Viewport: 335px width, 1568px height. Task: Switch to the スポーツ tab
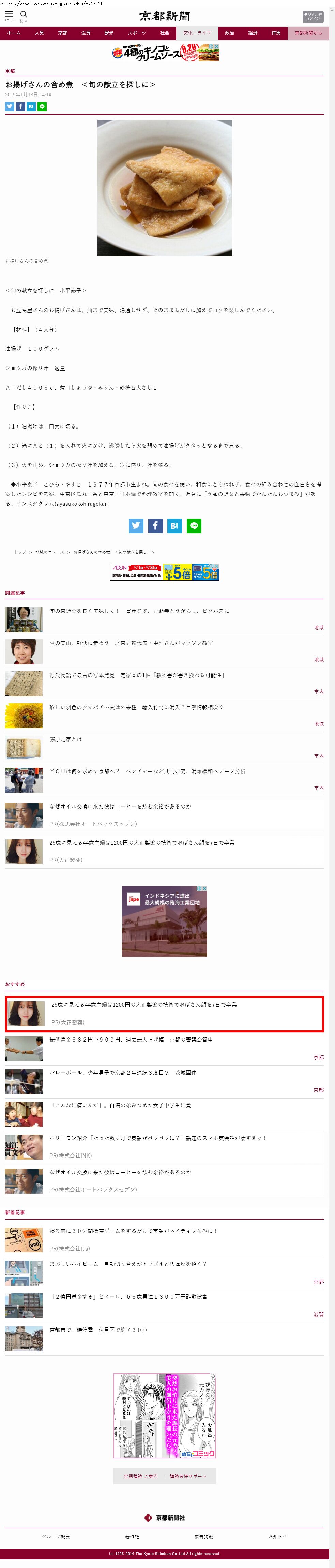coord(137,33)
